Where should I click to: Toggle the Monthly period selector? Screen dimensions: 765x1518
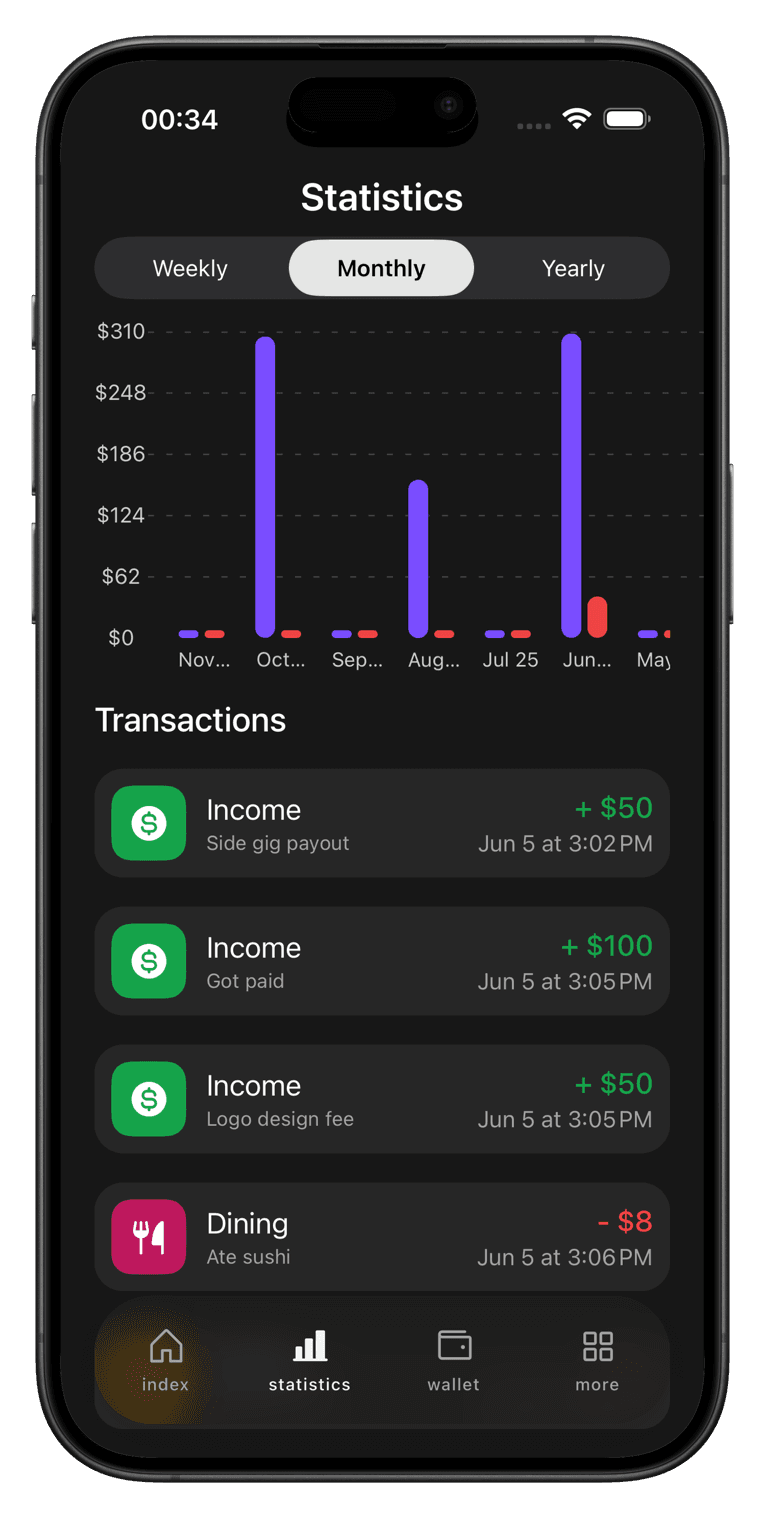381,268
